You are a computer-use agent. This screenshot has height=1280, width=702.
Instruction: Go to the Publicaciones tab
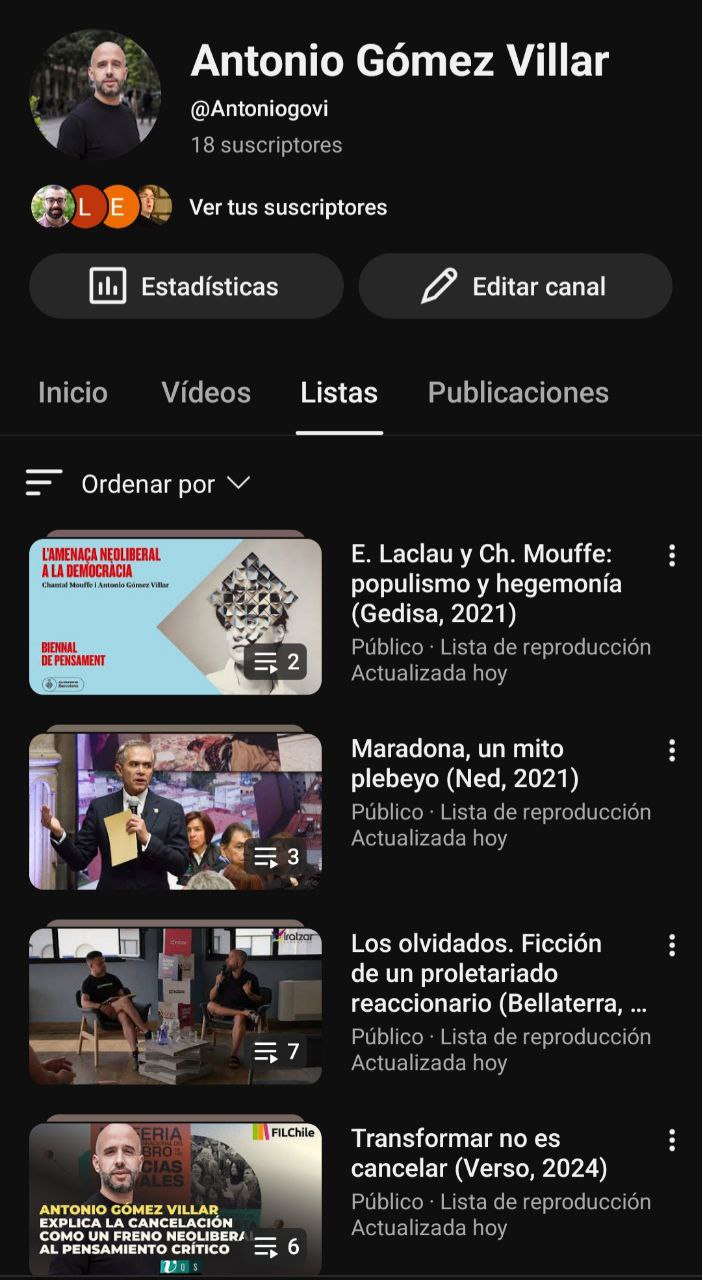[518, 393]
